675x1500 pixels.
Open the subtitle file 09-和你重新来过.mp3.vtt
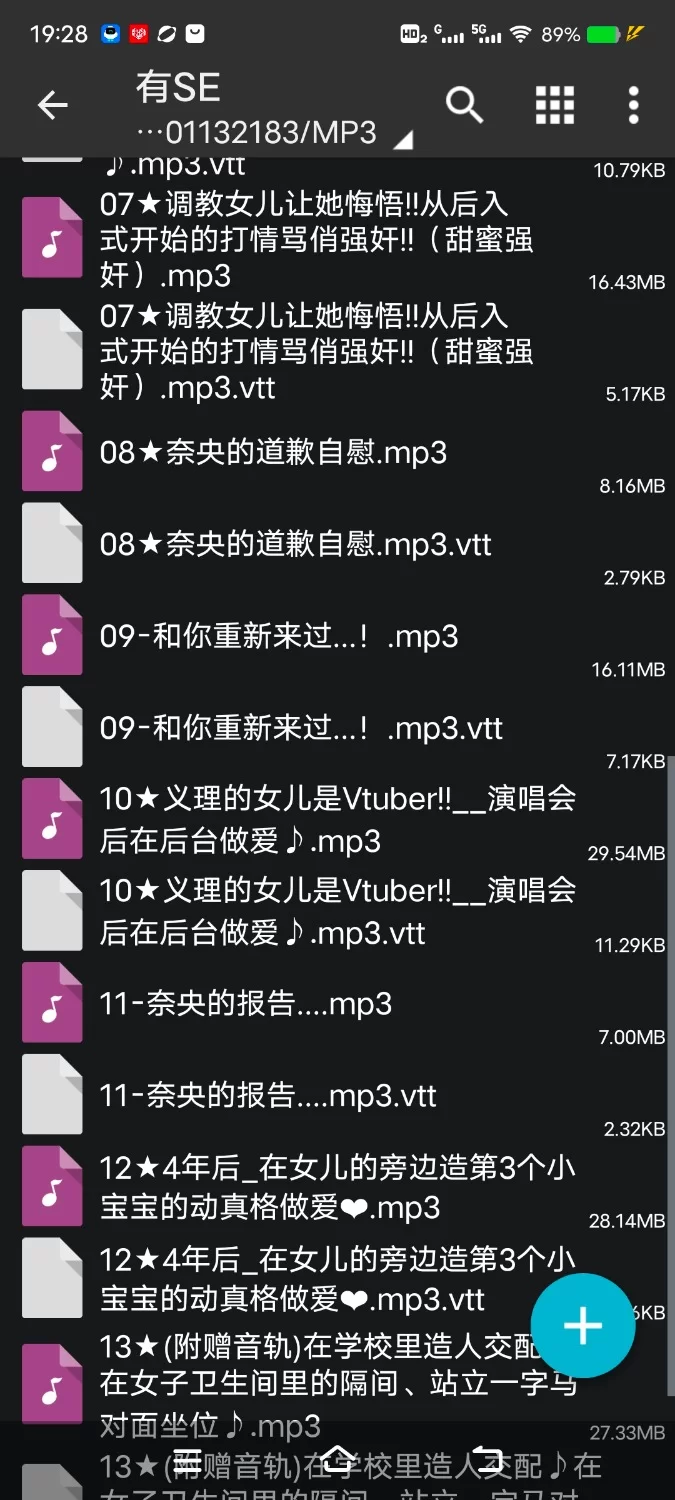coord(300,729)
